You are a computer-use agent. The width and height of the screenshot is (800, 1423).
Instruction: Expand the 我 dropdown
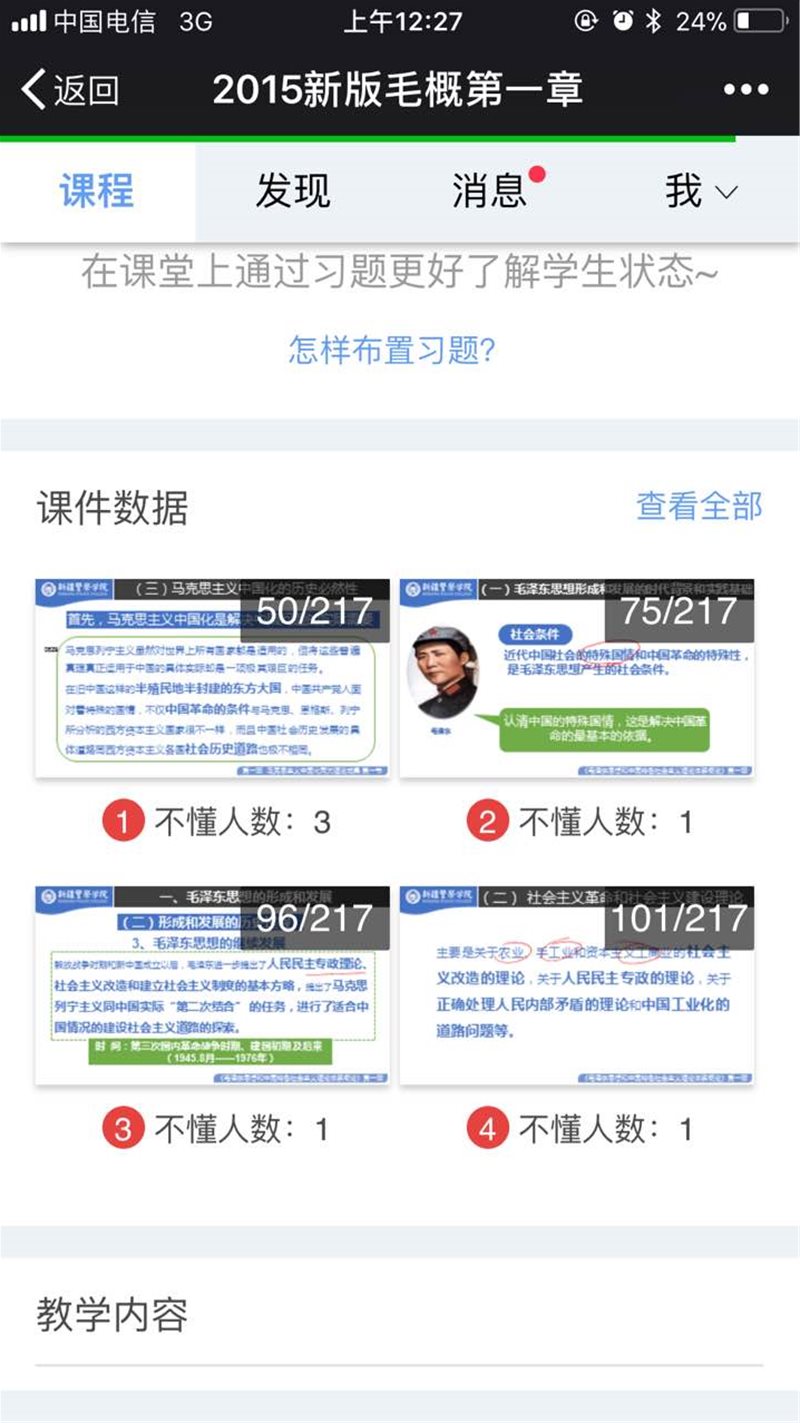(x=700, y=190)
